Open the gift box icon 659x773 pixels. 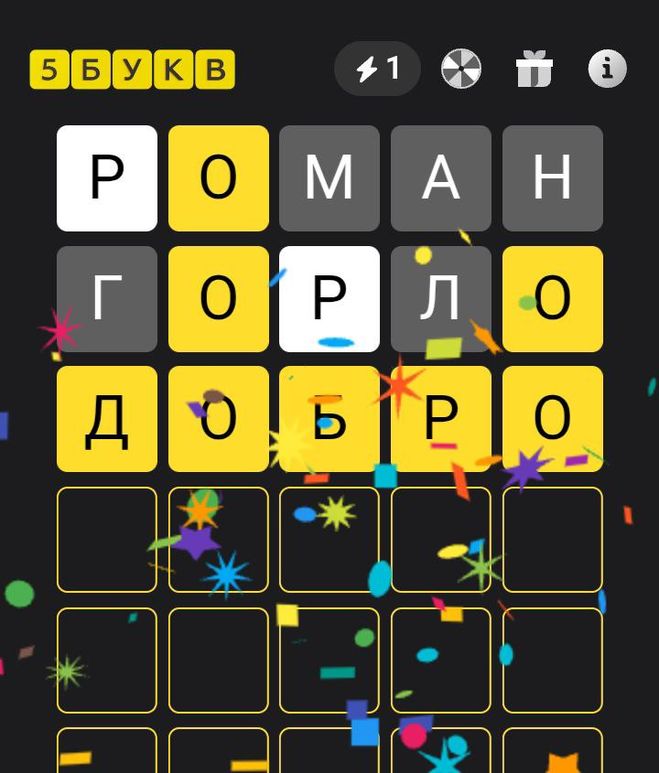(534, 69)
